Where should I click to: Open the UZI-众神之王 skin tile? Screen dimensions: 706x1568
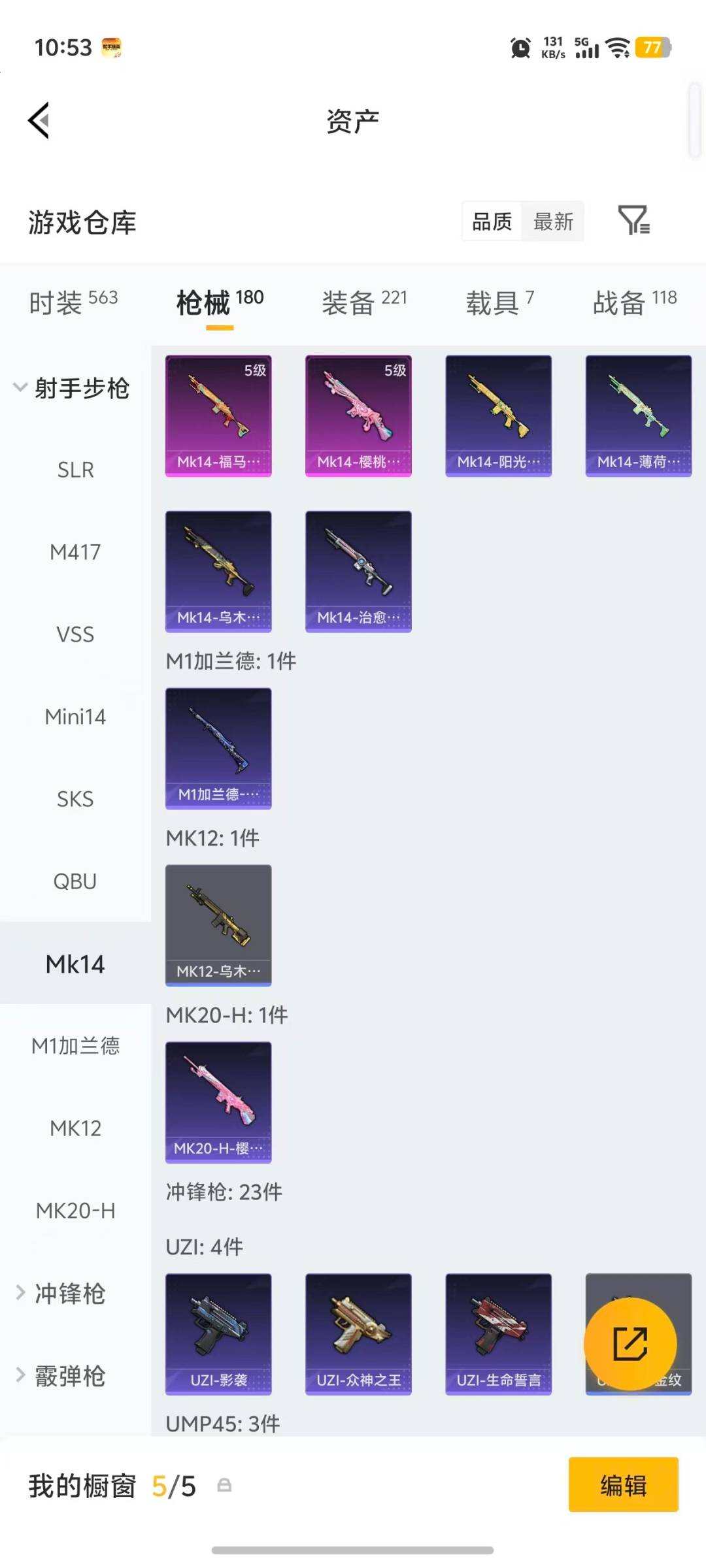(358, 1333)
